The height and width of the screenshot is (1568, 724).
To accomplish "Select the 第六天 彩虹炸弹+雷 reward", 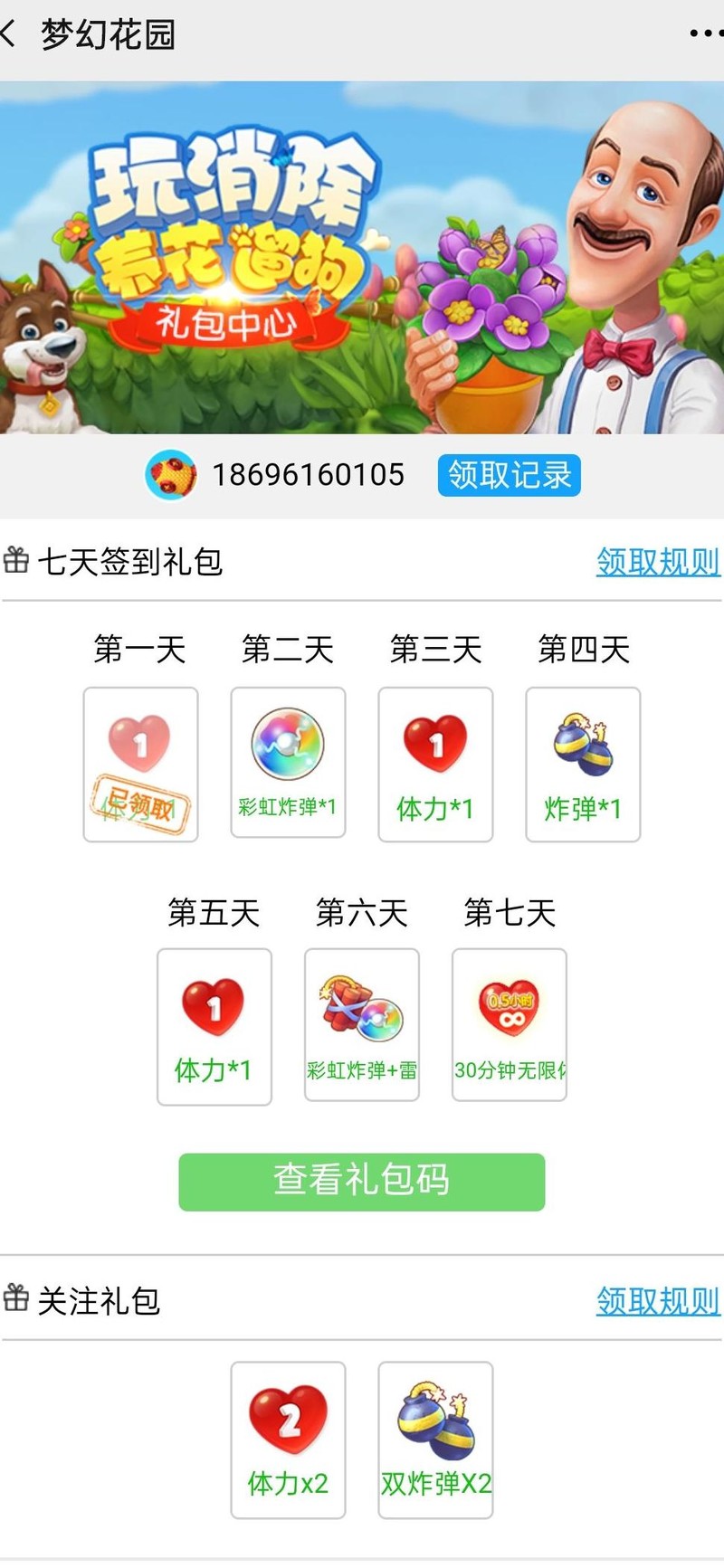I will coord(361,1024).
